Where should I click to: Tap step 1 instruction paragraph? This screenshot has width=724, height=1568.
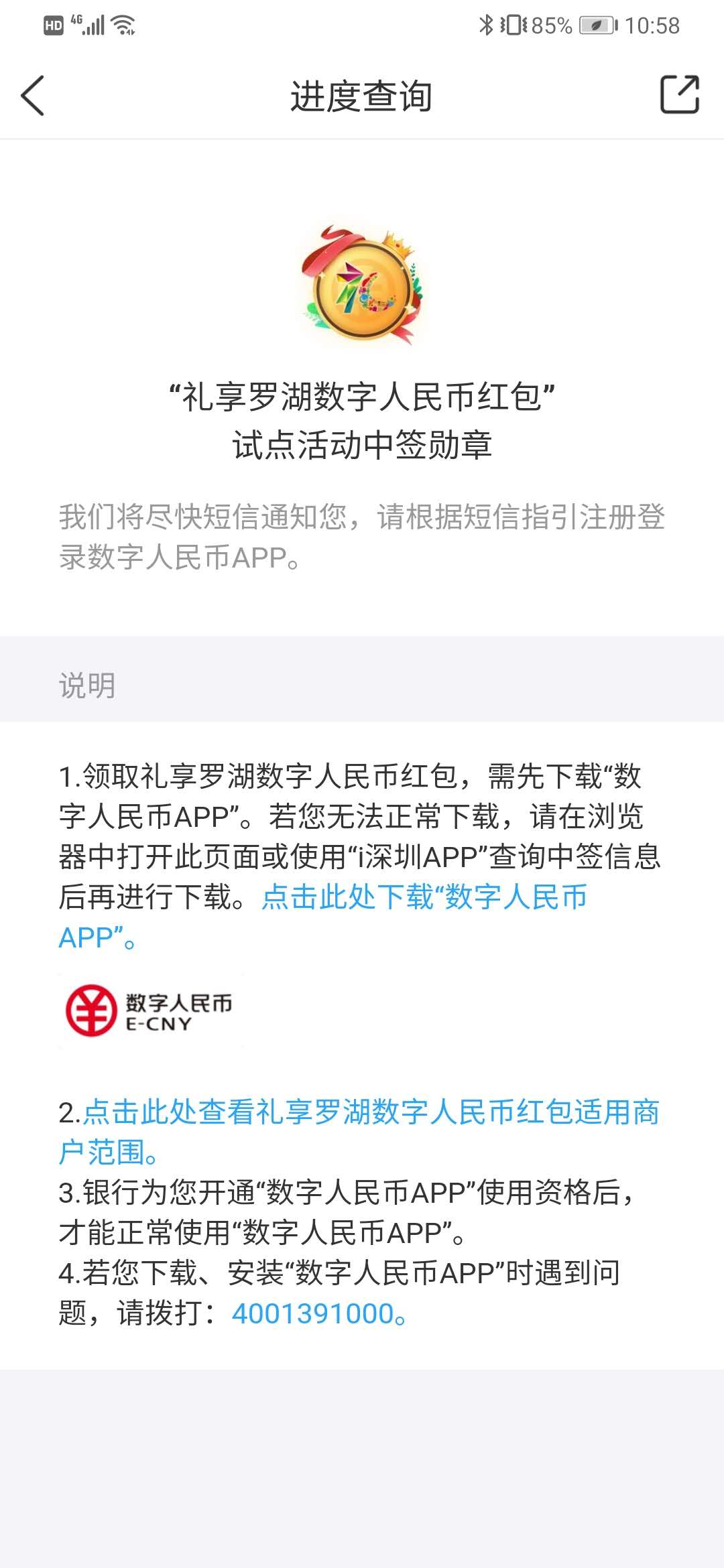pos(362,818)
